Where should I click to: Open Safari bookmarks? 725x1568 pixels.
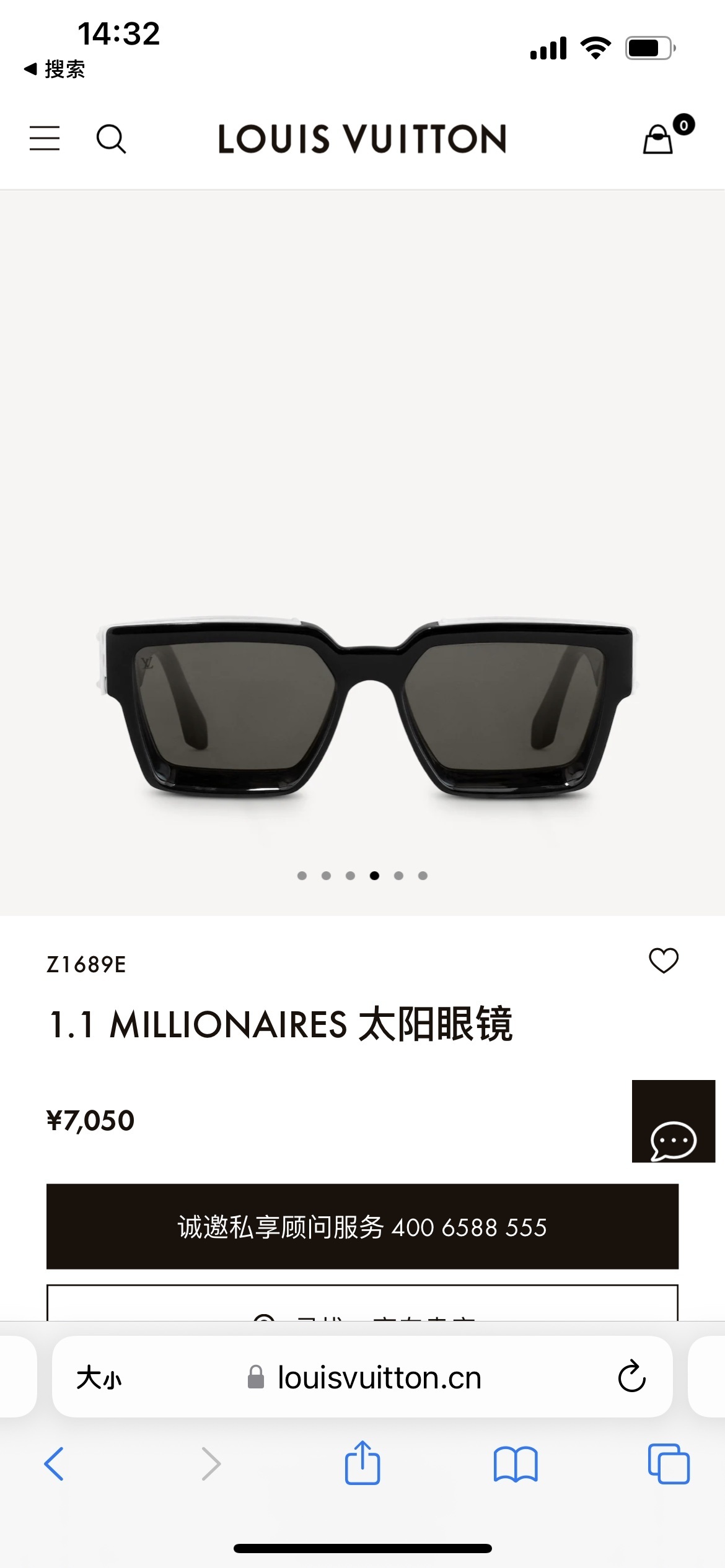pos(516,1464)
